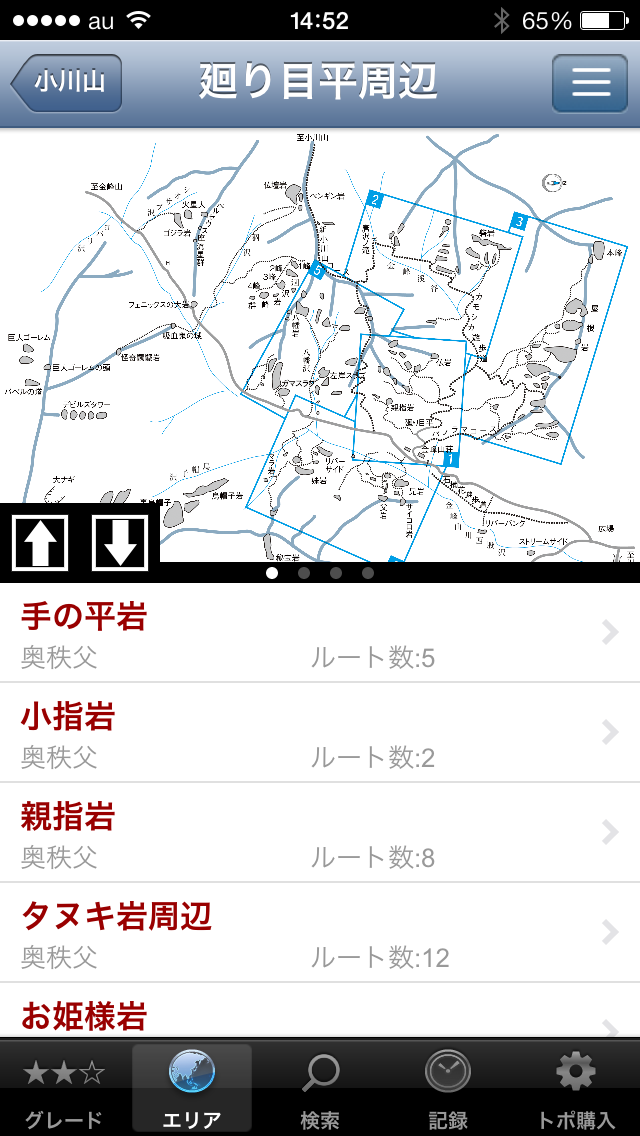640x1136 pixels.
Task: Open the 記録 tab
Action: [x=447, y=1089]
